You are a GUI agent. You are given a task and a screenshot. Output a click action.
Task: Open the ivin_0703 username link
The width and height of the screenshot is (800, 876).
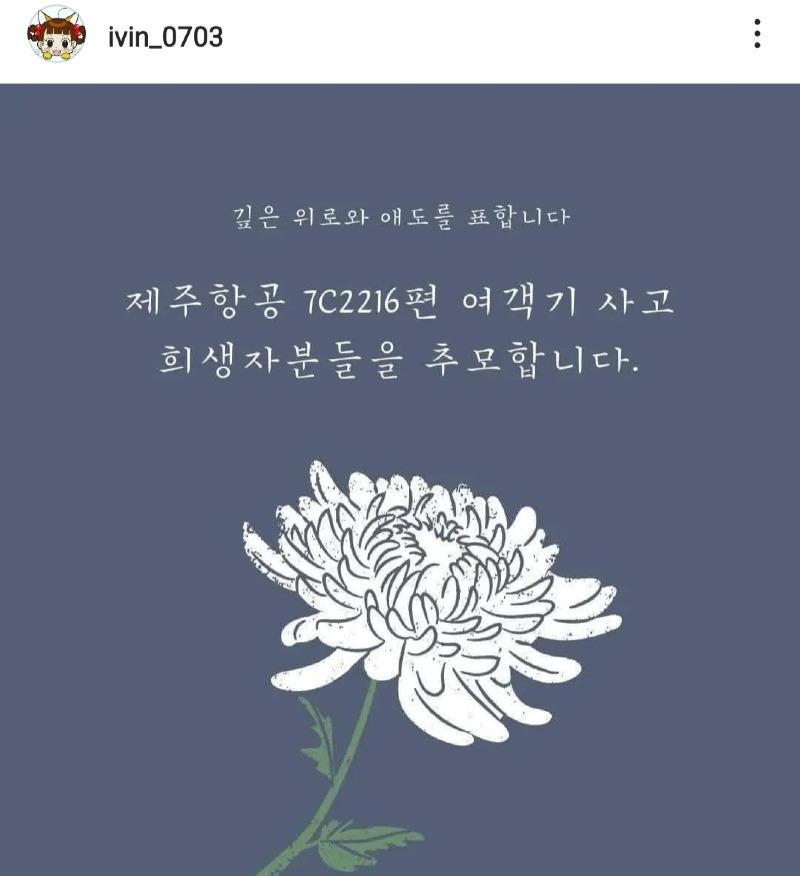[x=164, y=37]
